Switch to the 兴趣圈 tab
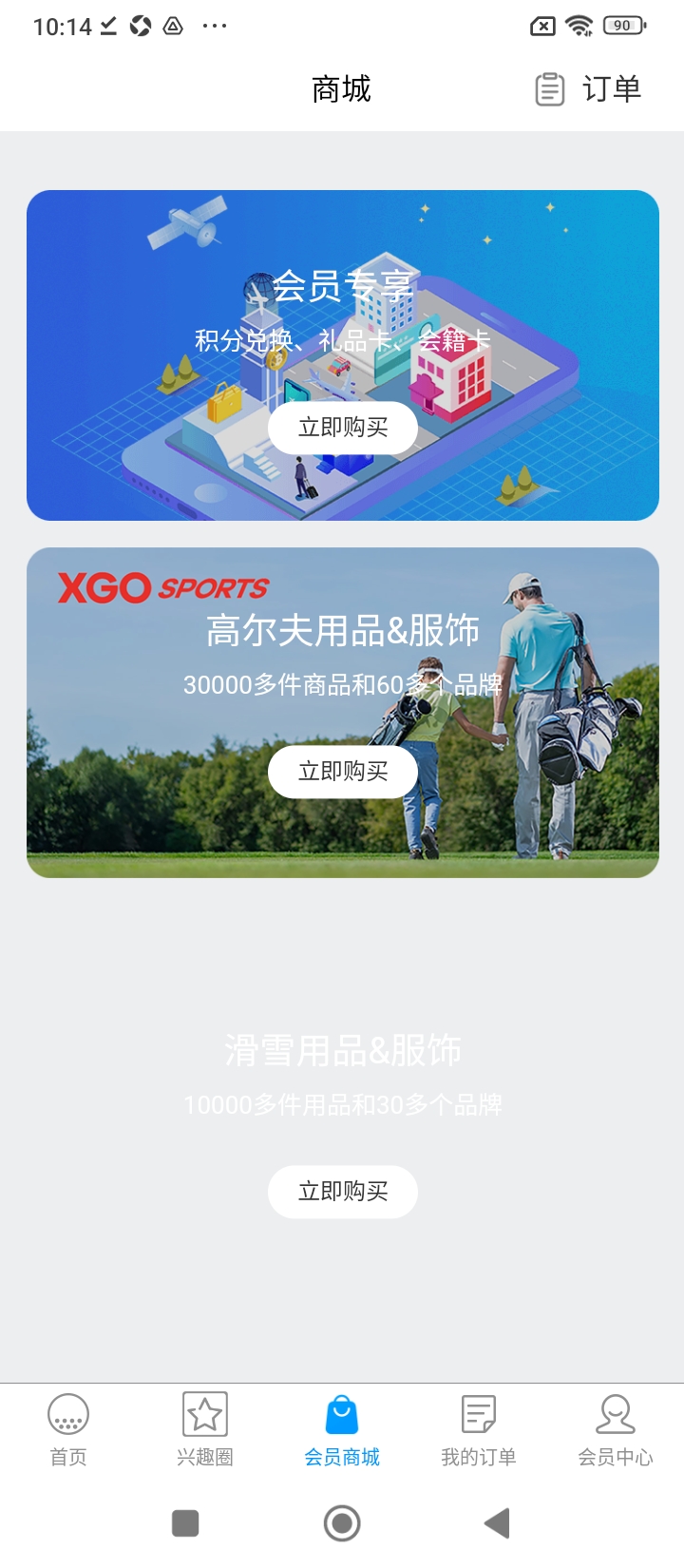The height and width of the screenshot is (1568, 684). 205,1429
